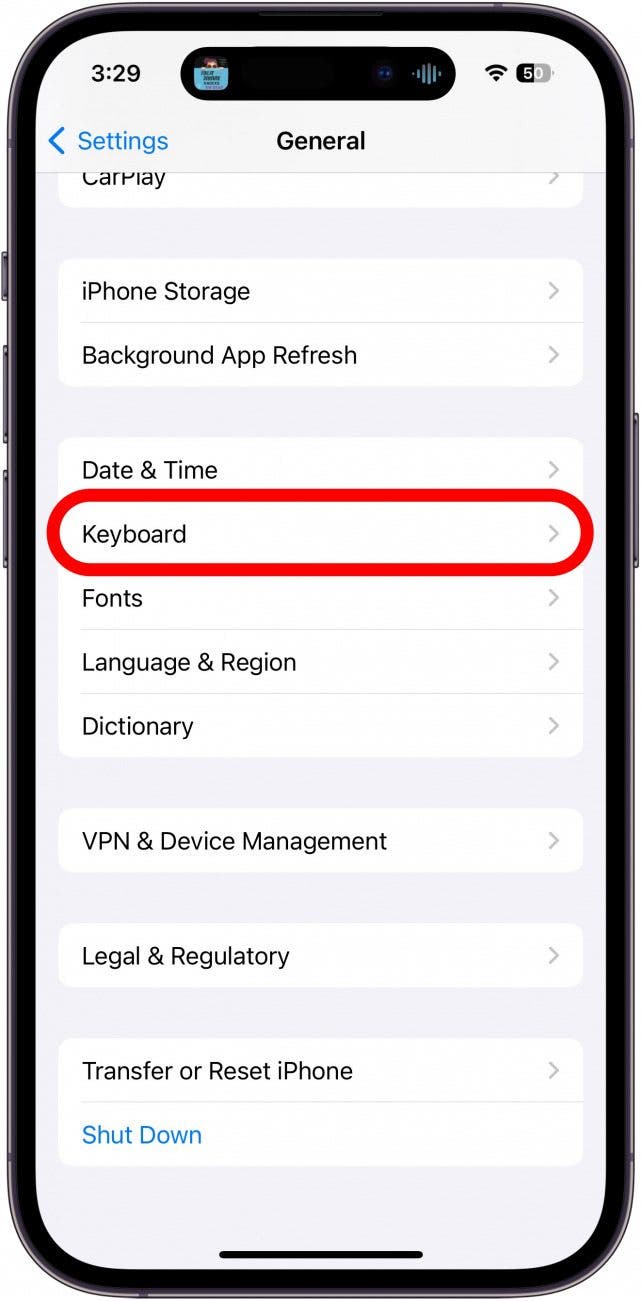Open VPN & Device Management
The image size is (642, 1301).
tap(320, 841)
